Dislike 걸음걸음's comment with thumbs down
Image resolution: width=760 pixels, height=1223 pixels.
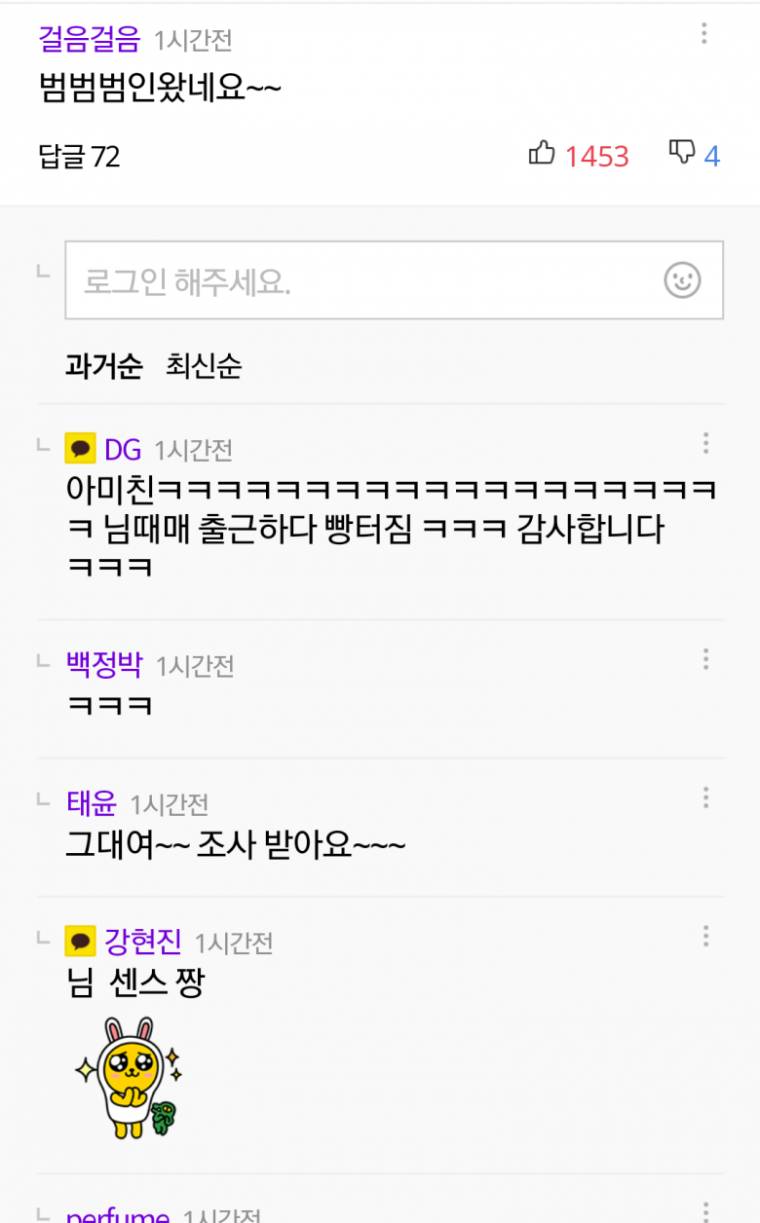(x=682, y=154)
